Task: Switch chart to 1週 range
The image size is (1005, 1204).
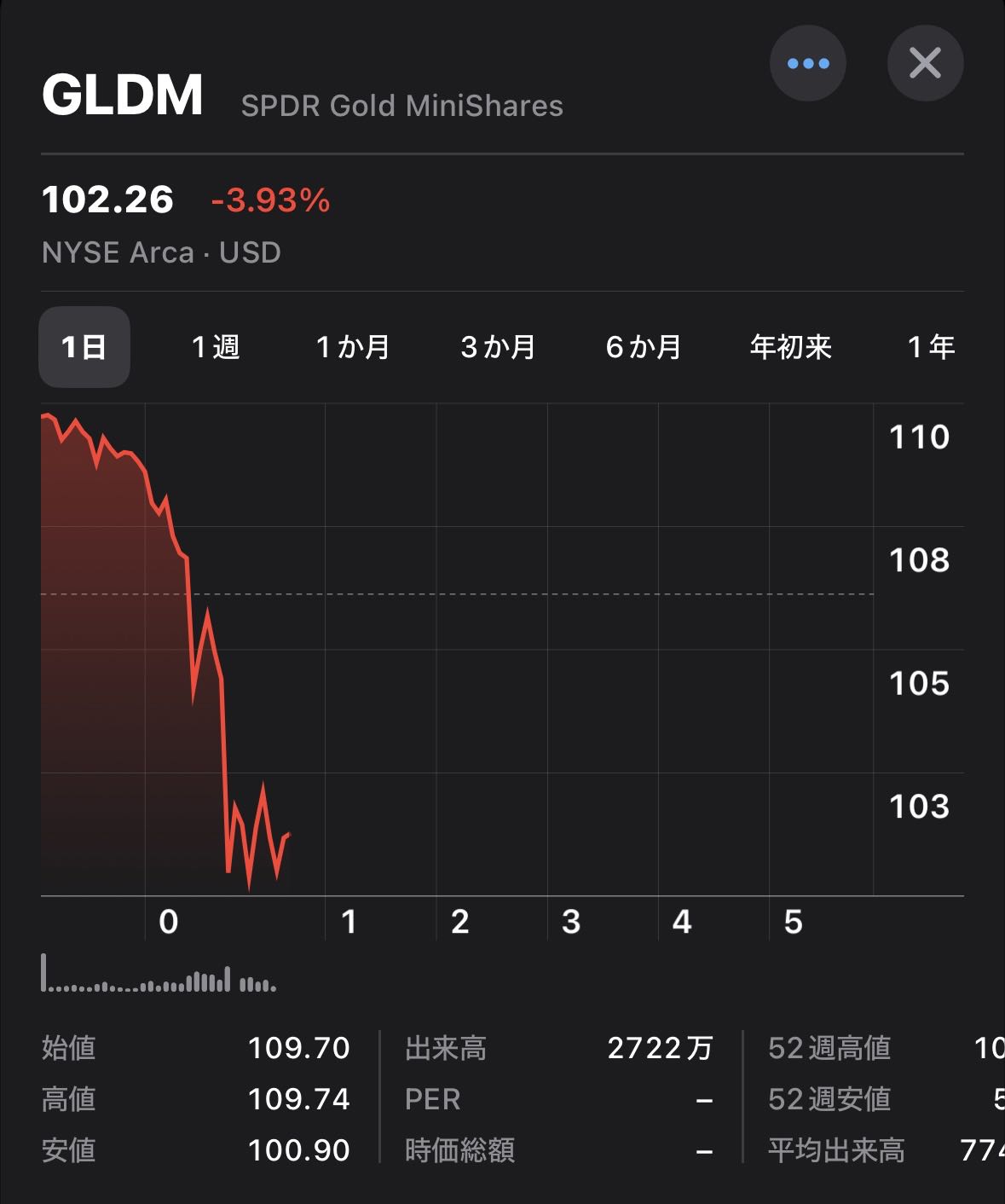Action: (x=216, y=347)
